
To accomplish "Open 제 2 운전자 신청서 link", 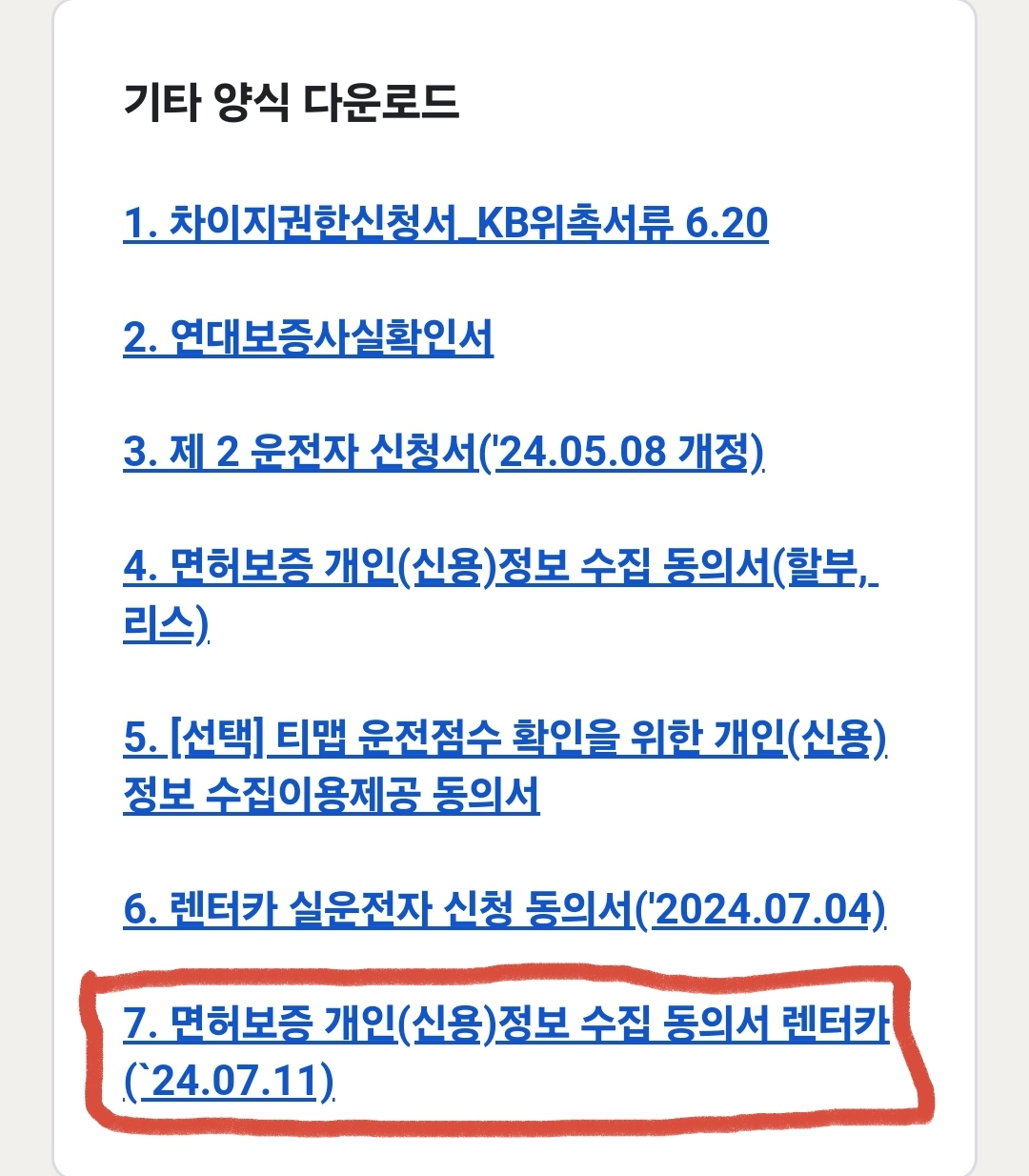I will click(443, 452).
